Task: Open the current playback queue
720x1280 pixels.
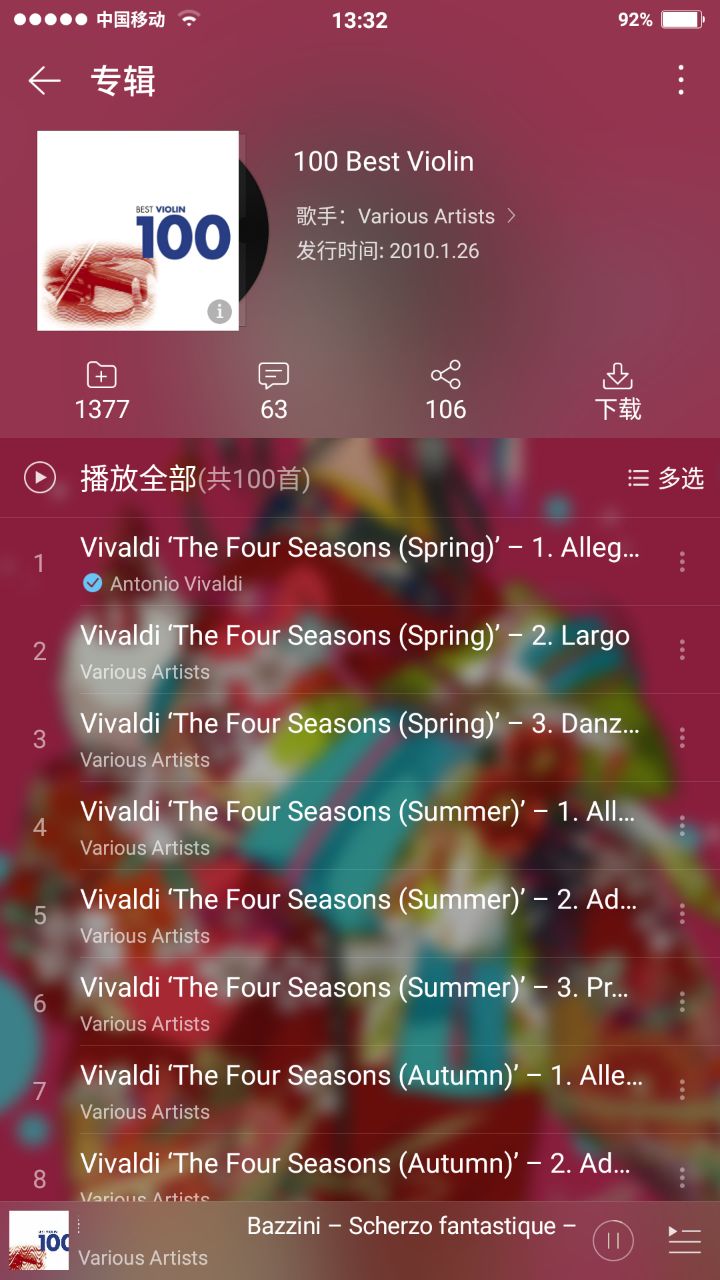Action: pos(684,1241)
